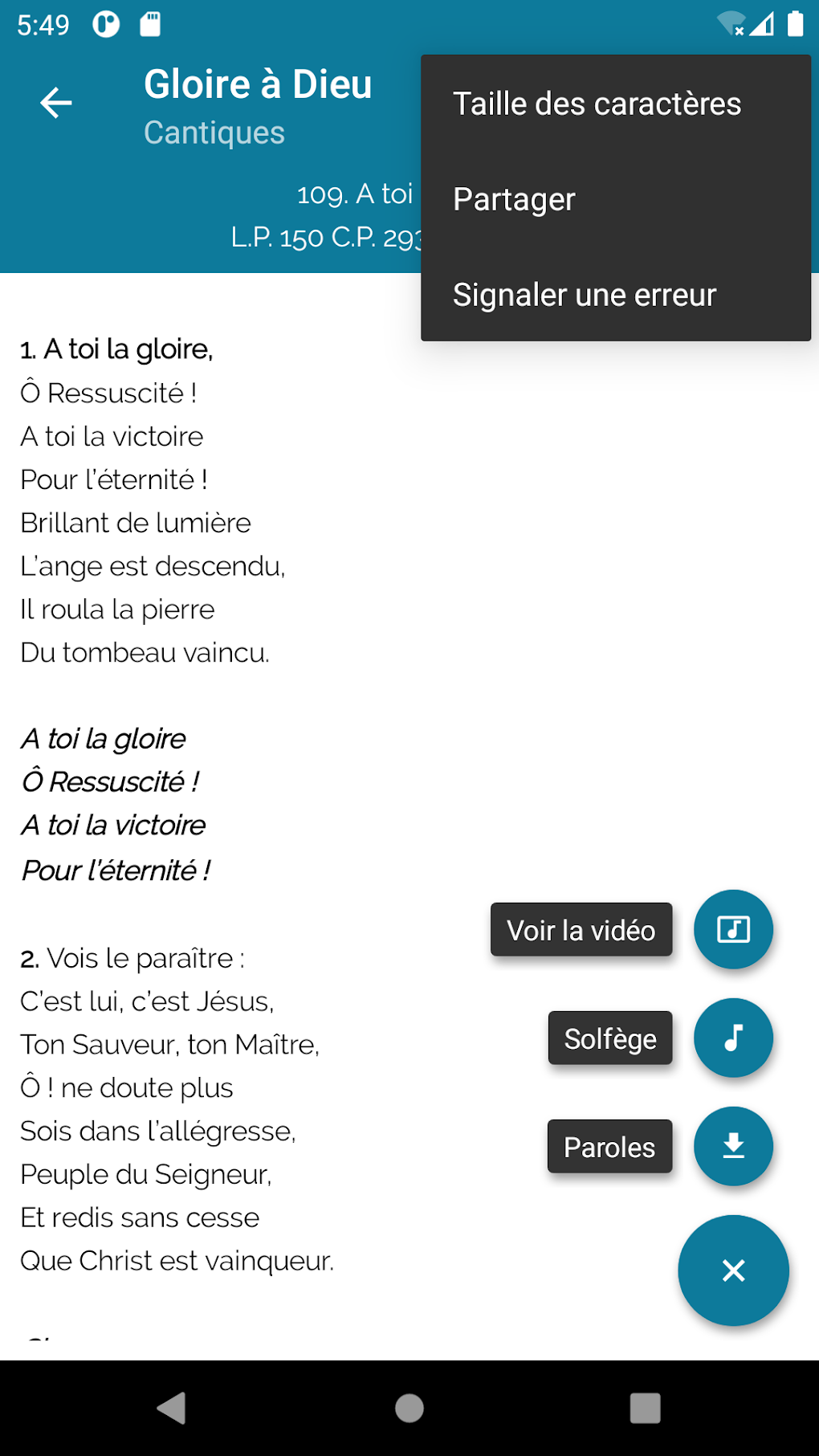Screen dimensions: 819x1456
Task: Tap the Voir la vidéo floating button
Action: tap(733, 929)
